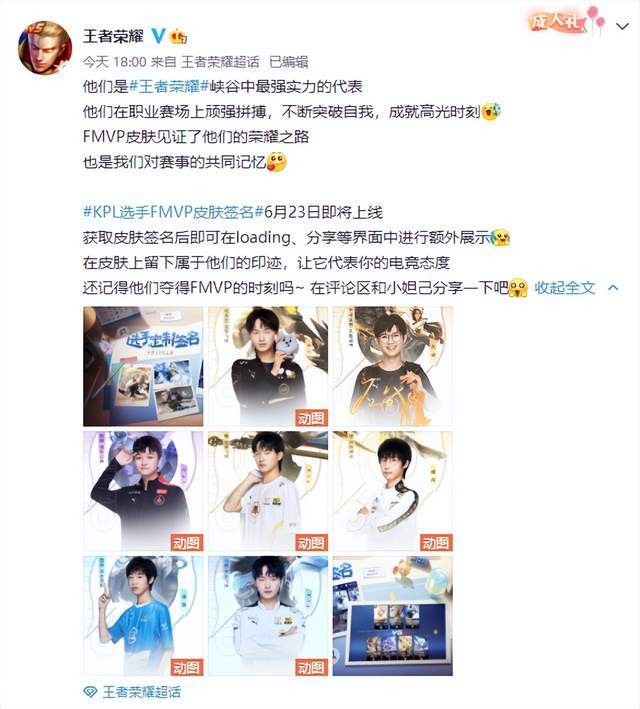Open #KPL选手FMVP皮肤签名# hashtag
Image resolution: width=640 pixels, height=709 pixels.
click(x=167, y=212)
